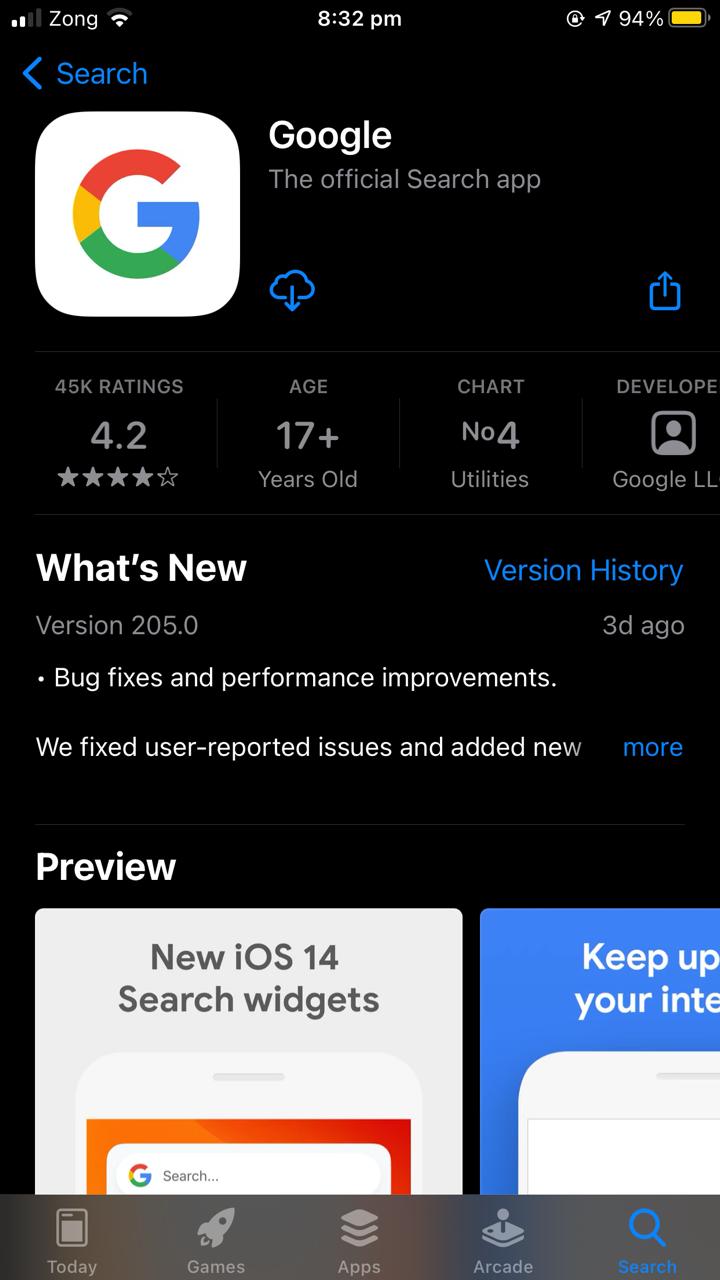Open Version History
The image size is (720, 1280).
[583, 570]
